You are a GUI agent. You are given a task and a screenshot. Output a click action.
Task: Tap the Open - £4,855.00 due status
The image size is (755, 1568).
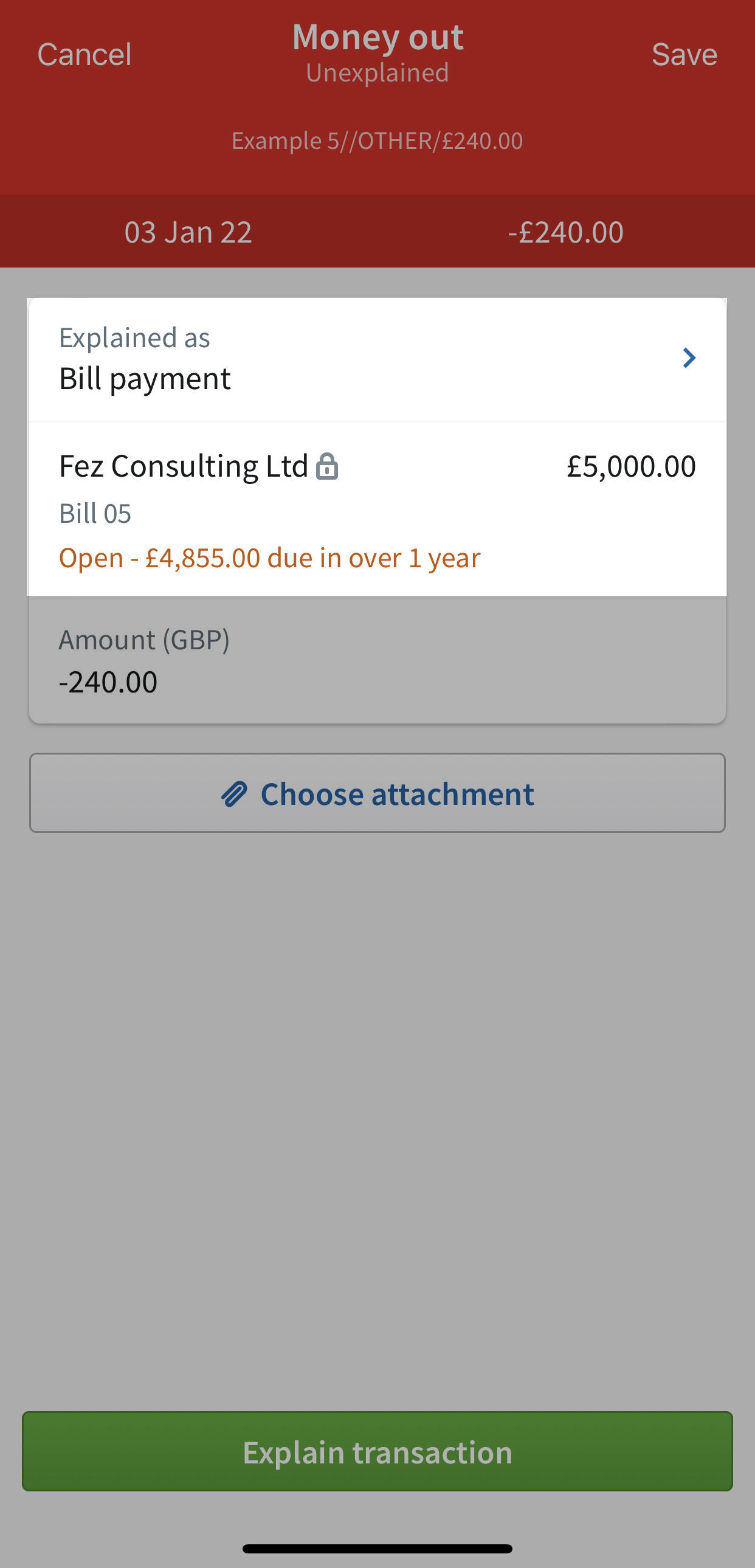click(x=269, y=557)
